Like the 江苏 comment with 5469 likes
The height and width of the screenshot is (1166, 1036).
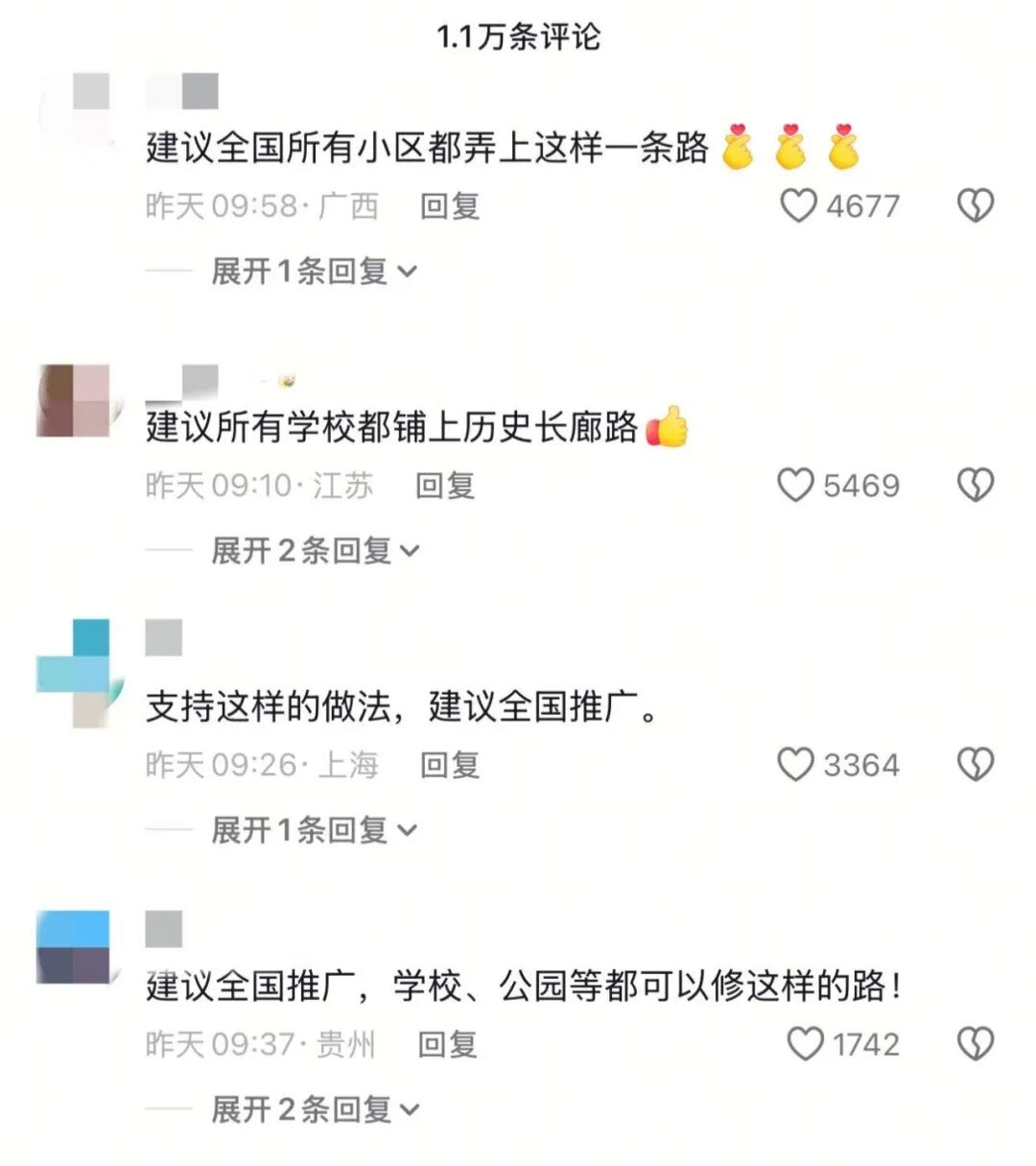[795, 485]
